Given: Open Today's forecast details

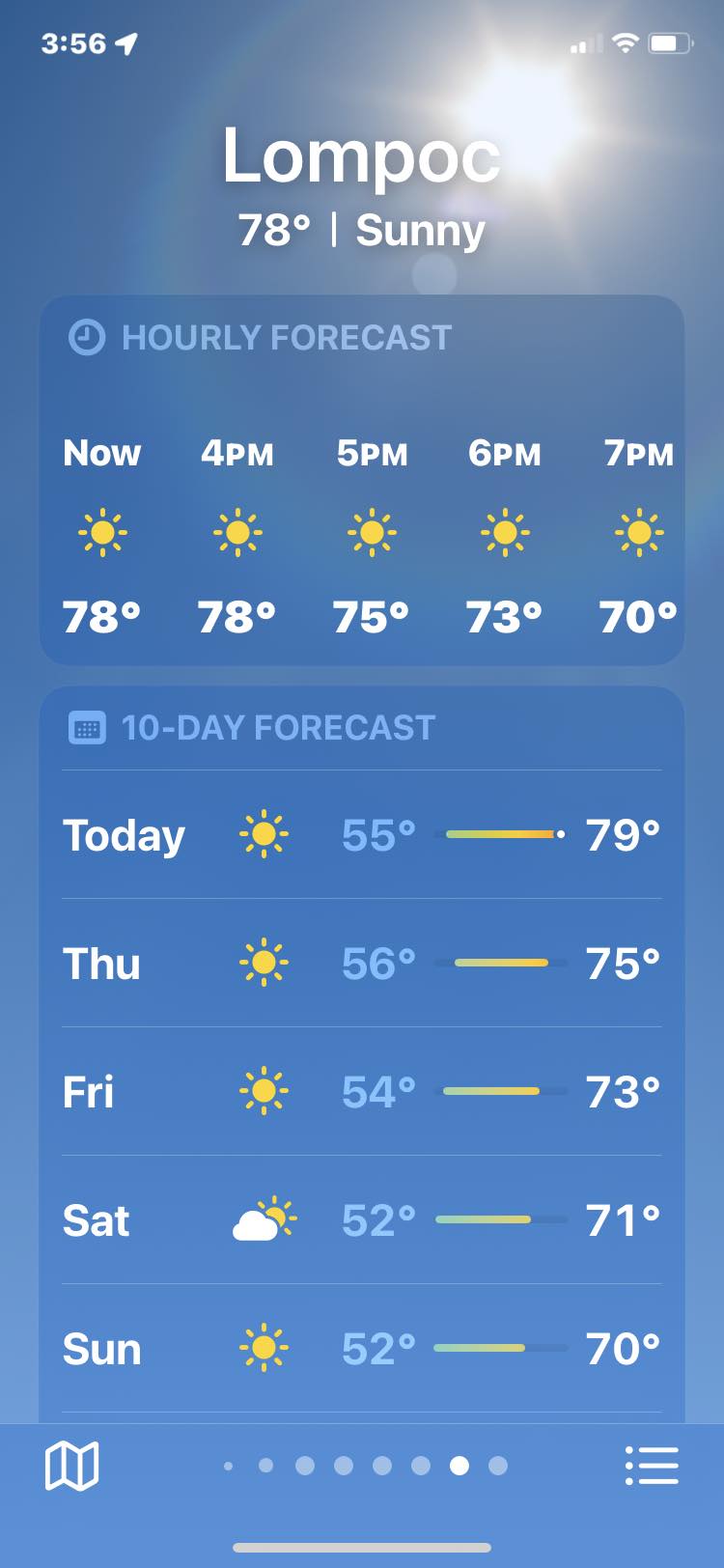Looking at the screenshot, I should 362,834.
